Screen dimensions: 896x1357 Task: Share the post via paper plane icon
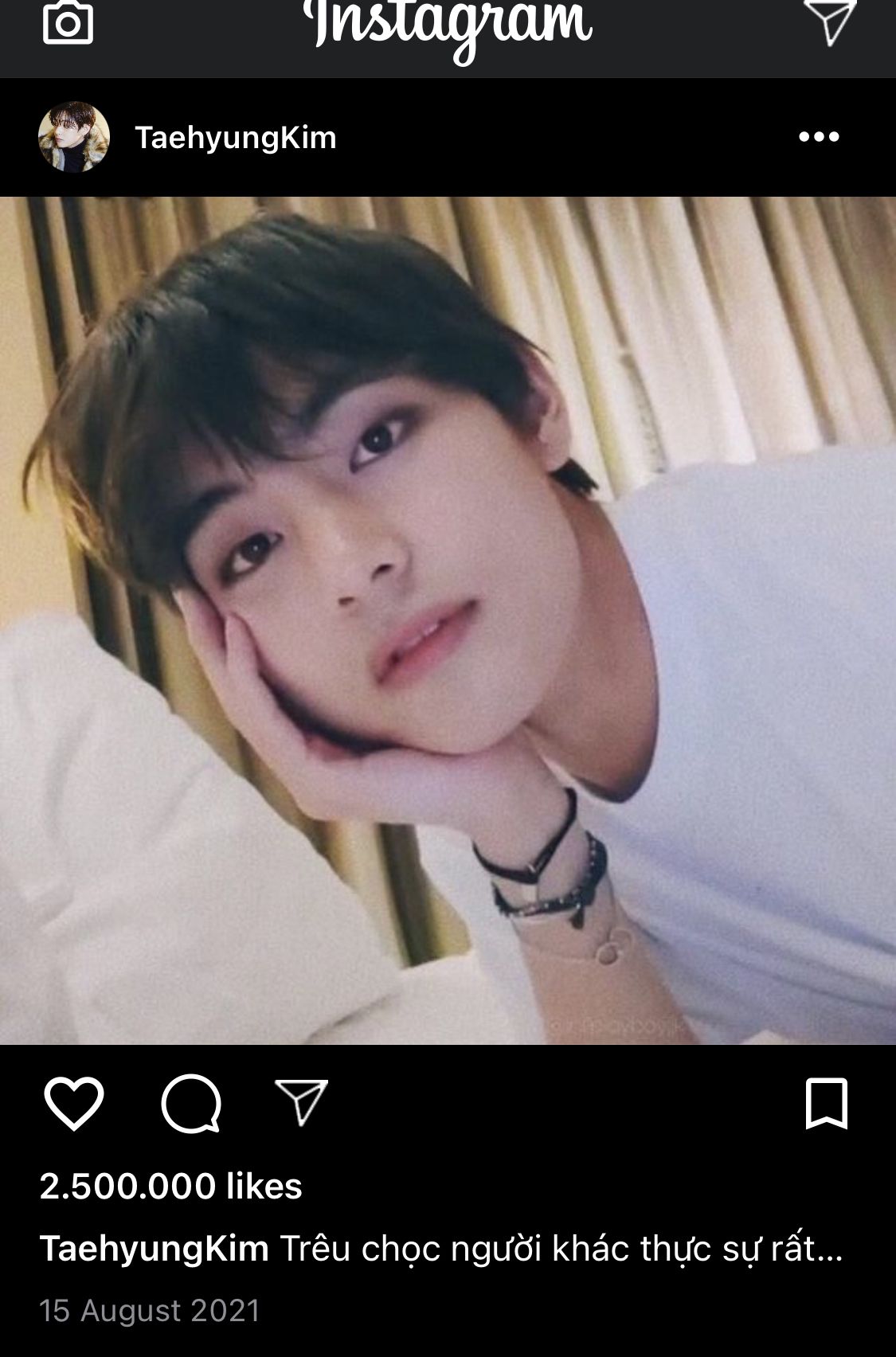[301, 1102]
